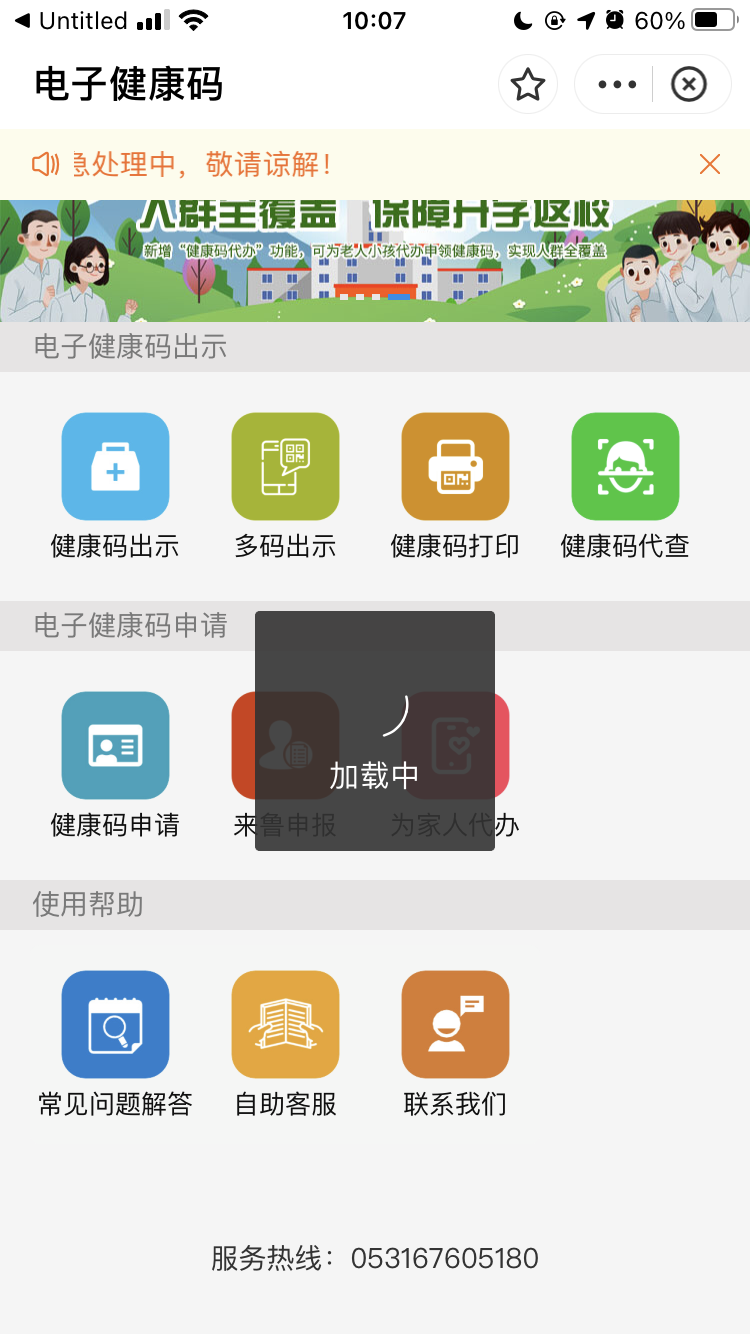750x1334 pixels.
Task: Favorite this mini program with the star icon
Action: [527, 85]
